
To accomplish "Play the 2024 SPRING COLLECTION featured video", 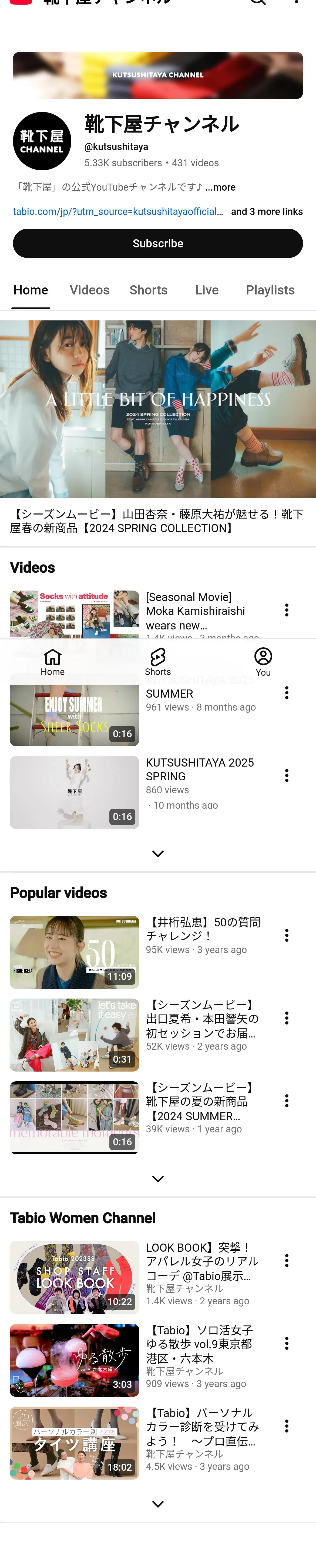I will point(158,409).
